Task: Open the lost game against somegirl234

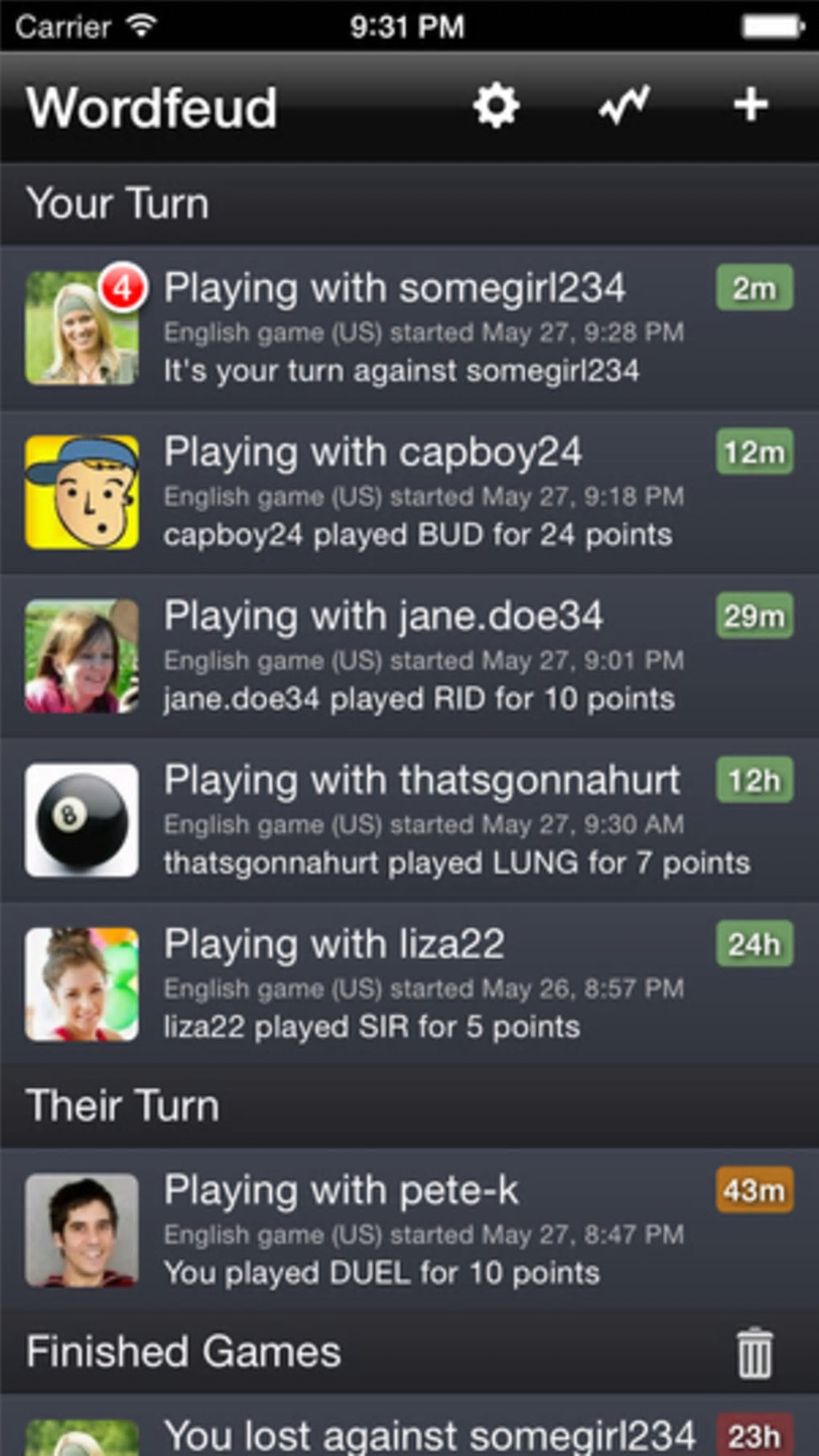Action: pos(429,1434)
